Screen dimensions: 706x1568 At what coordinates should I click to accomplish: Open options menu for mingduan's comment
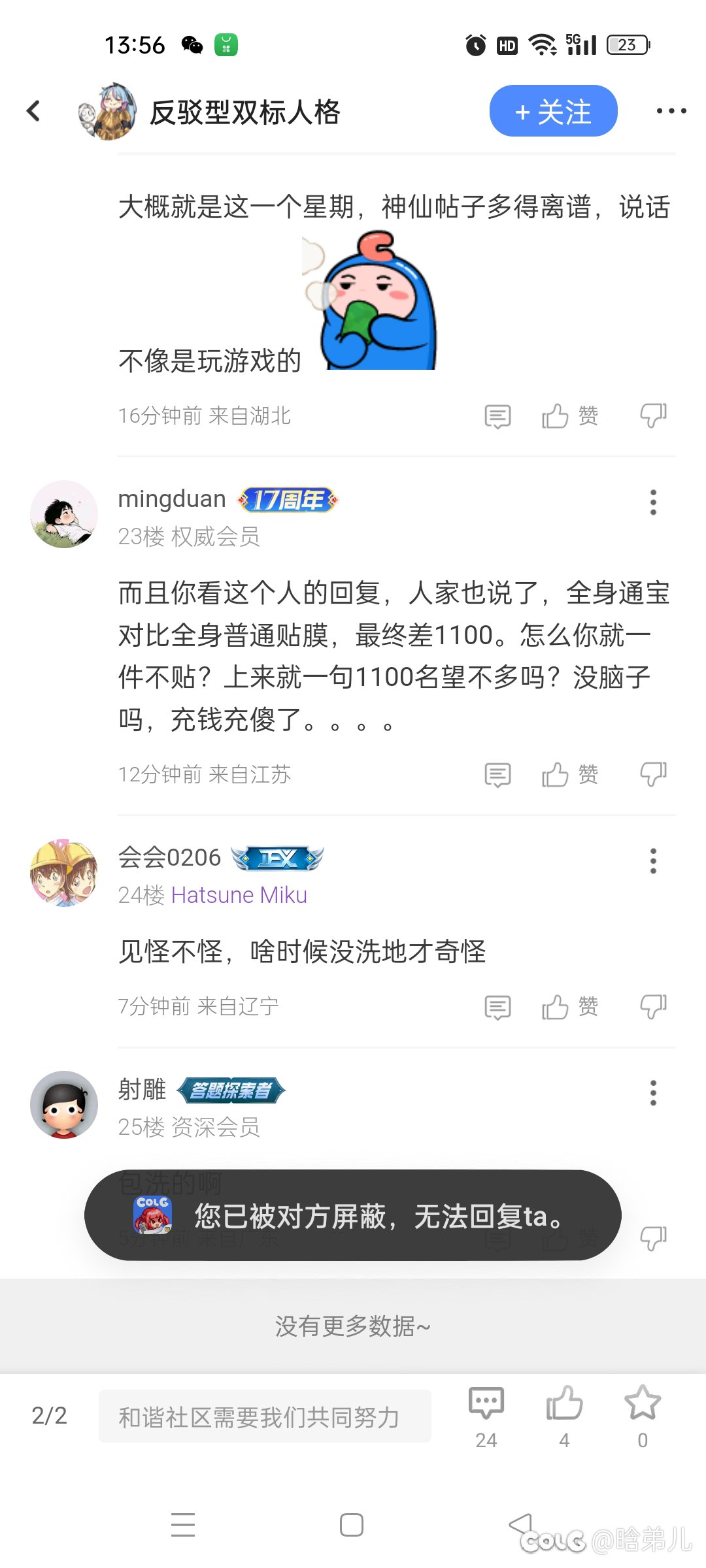click(652, 502)
